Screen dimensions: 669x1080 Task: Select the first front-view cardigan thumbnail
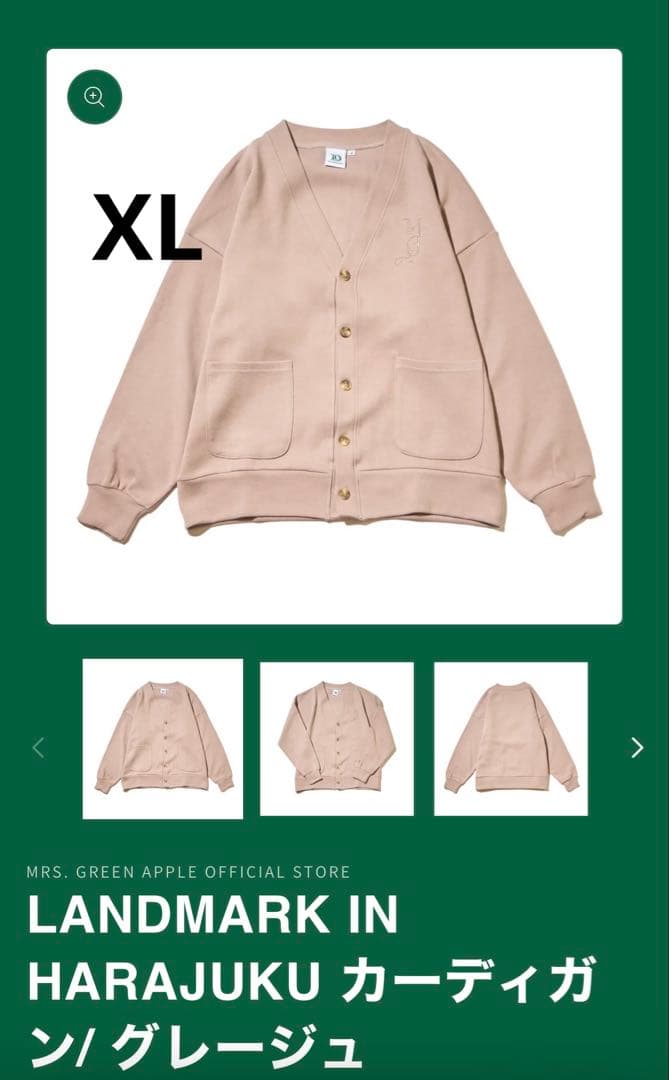163,739
